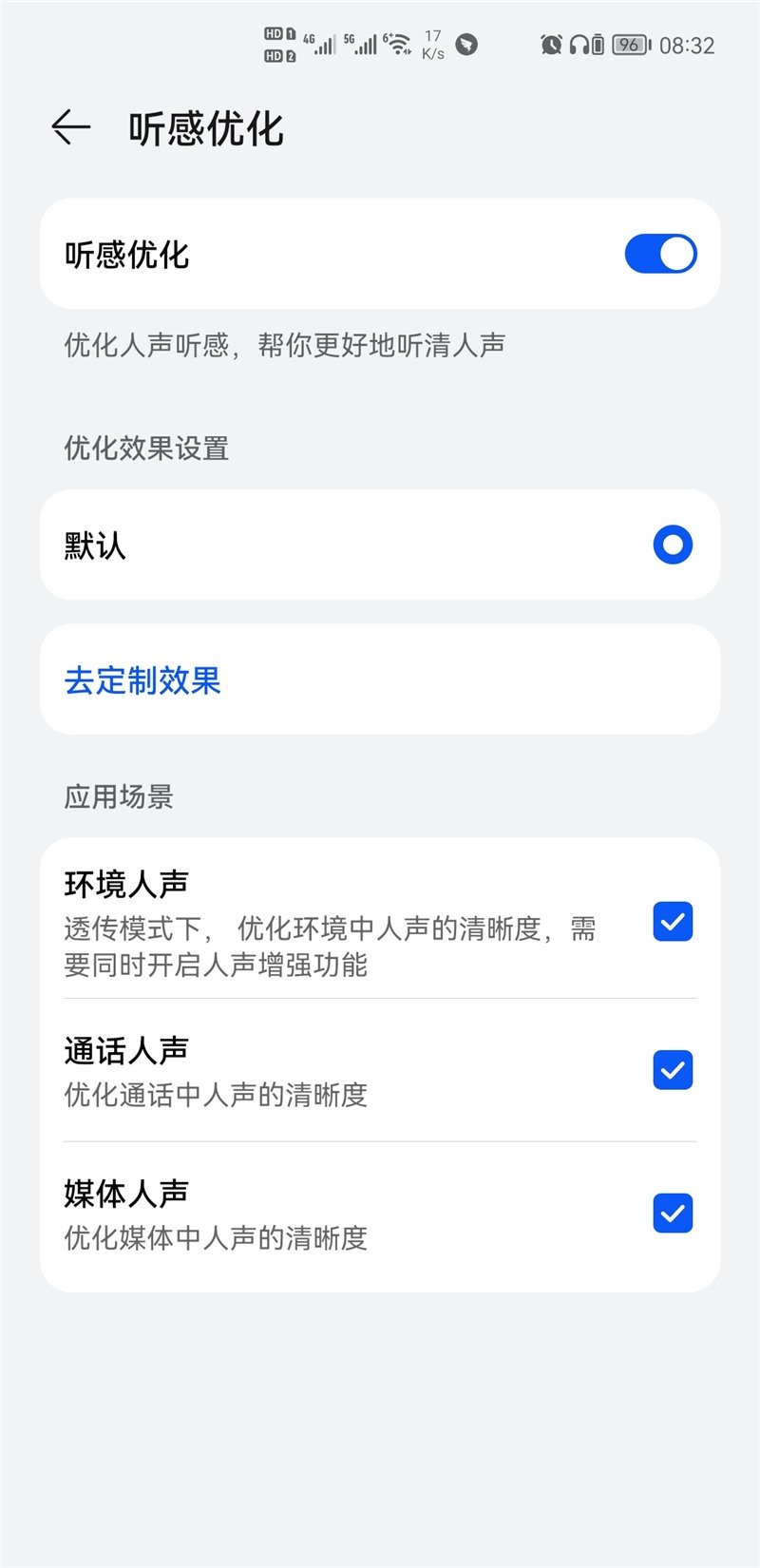Open 去定制效果 customization link

tap(142, 680)
